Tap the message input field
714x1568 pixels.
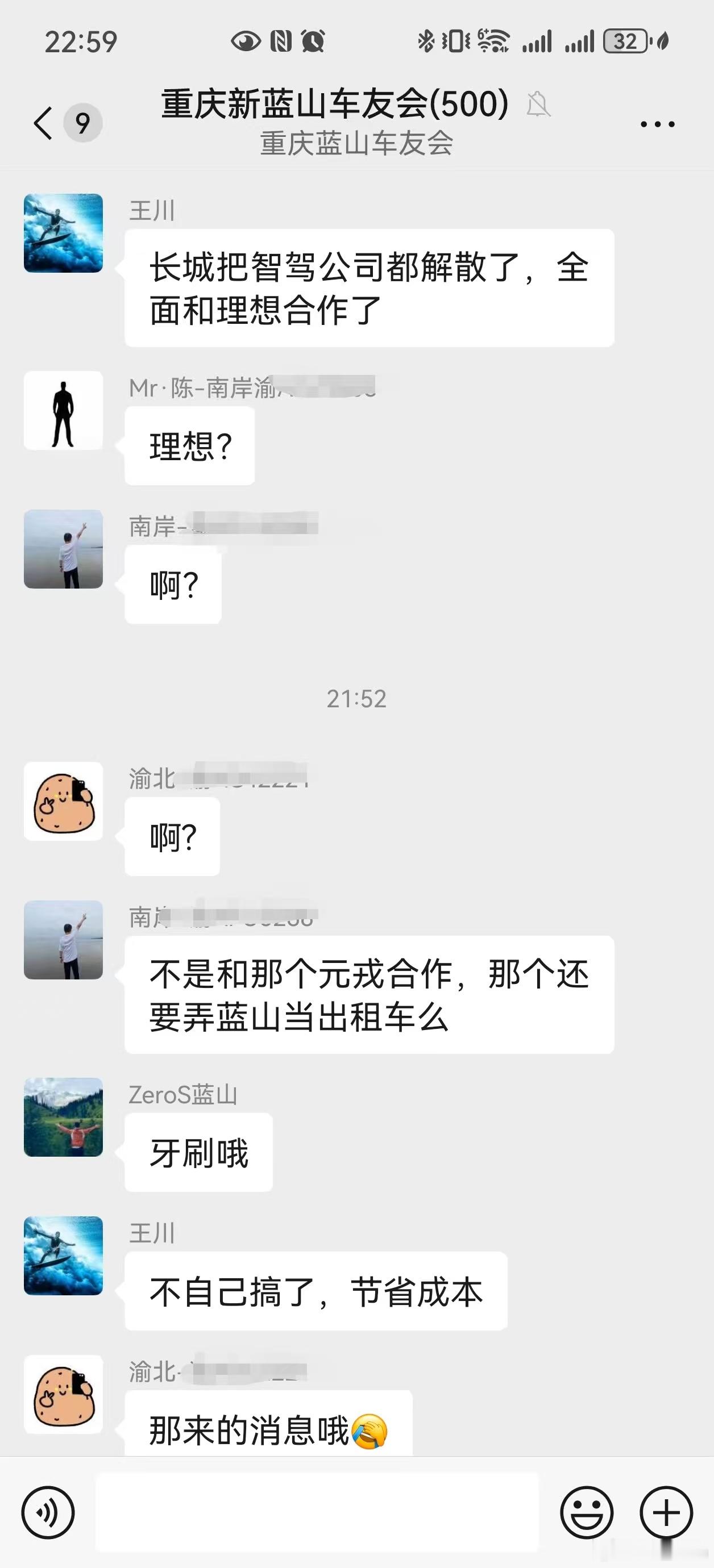click(317, 1512)
